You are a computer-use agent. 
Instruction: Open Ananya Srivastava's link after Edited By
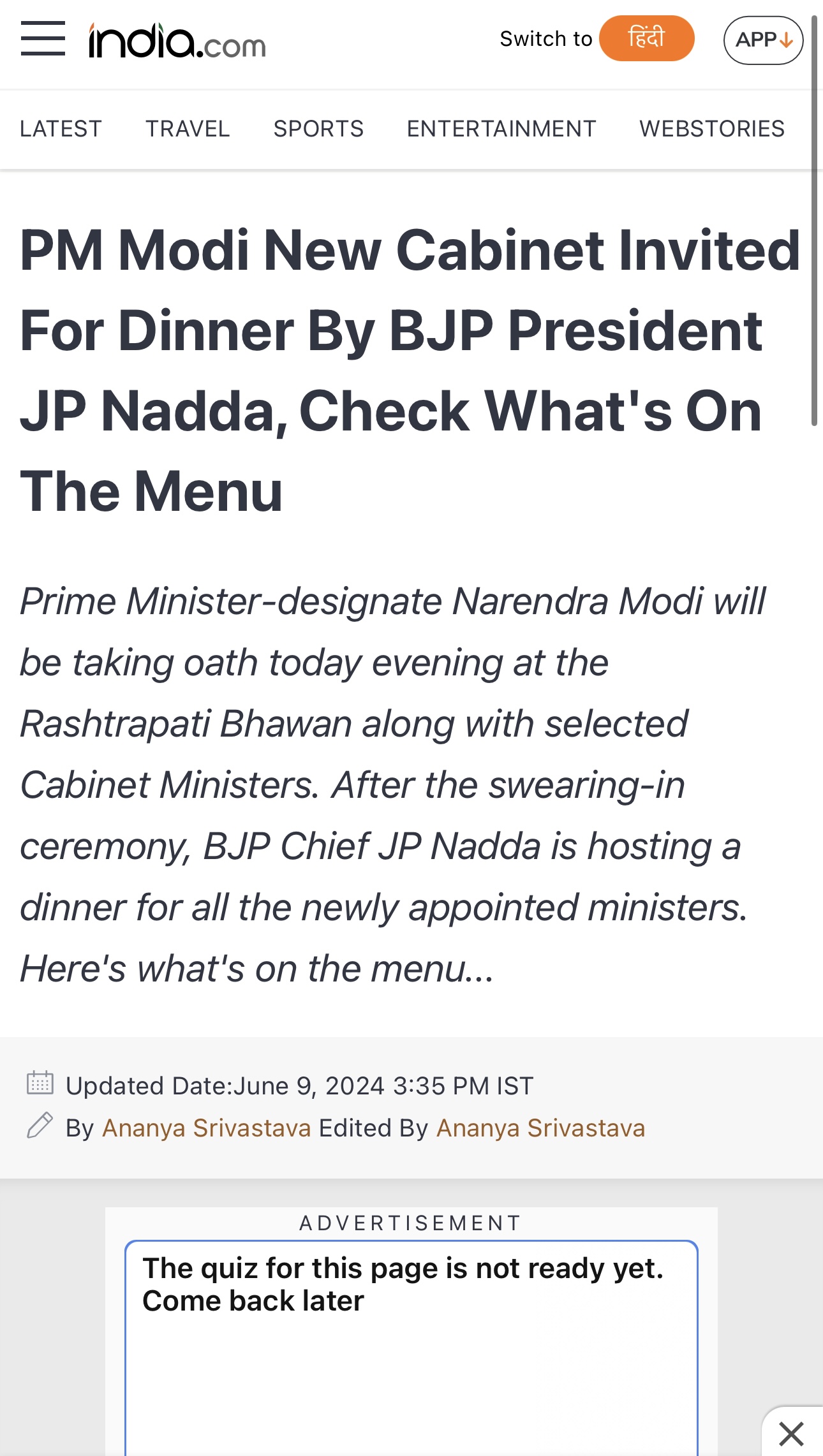pyautogui.click(x=541, y=1128)
